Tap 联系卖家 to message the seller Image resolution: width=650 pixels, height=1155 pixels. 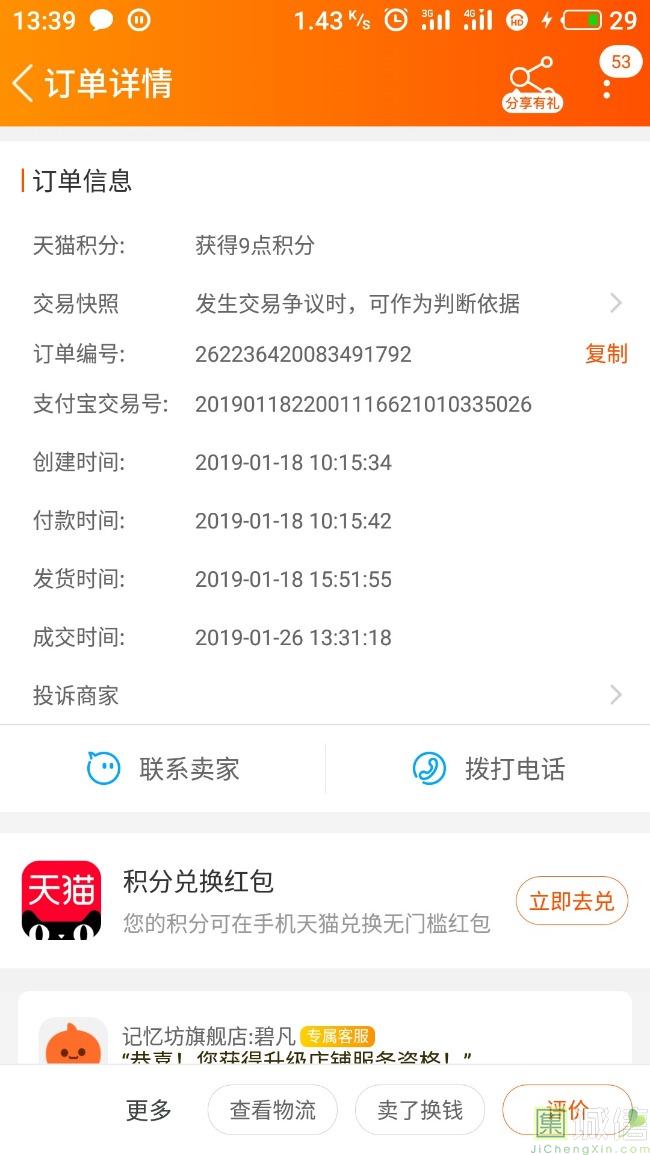164,769
